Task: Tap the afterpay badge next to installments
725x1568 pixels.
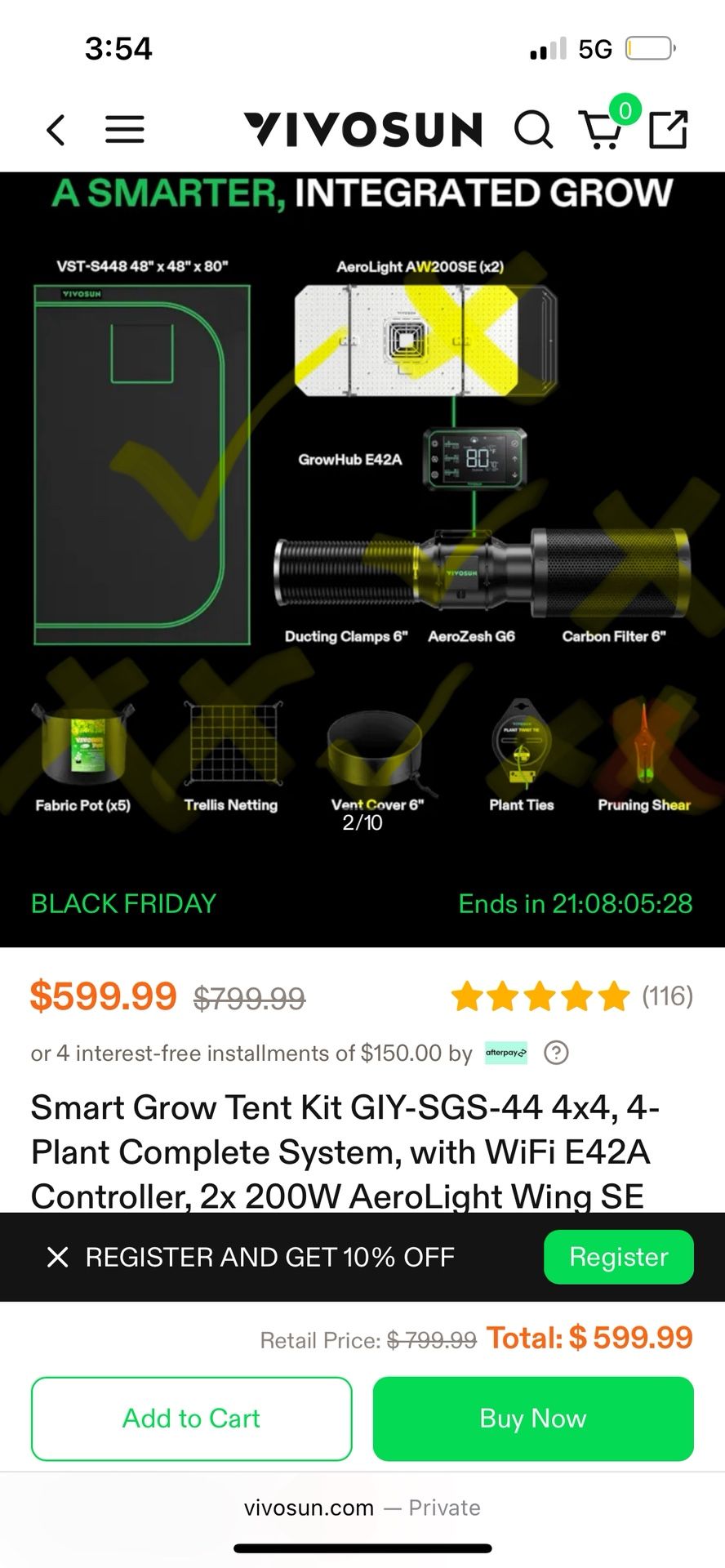Action: (503, 1053)
